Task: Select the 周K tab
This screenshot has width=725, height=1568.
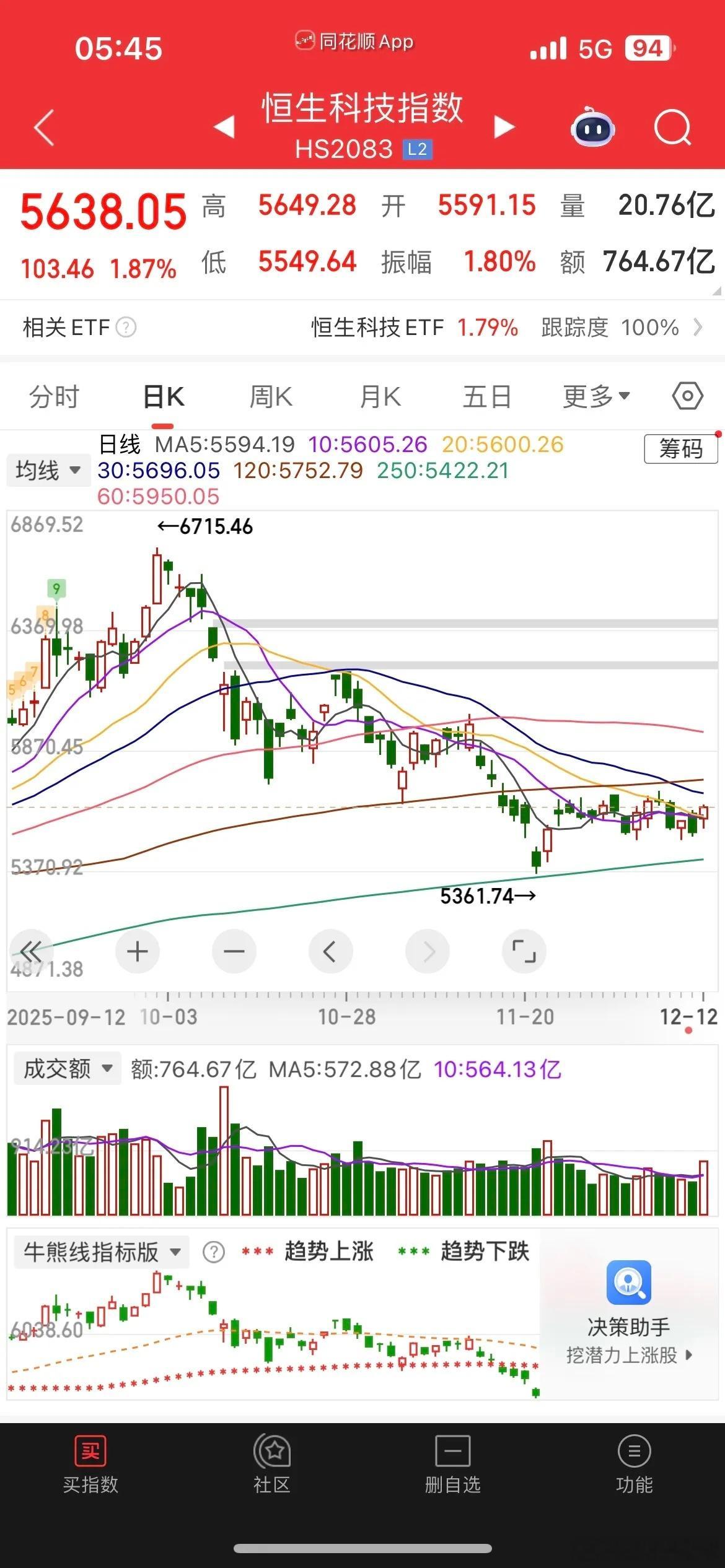Action: click(271, 397)
